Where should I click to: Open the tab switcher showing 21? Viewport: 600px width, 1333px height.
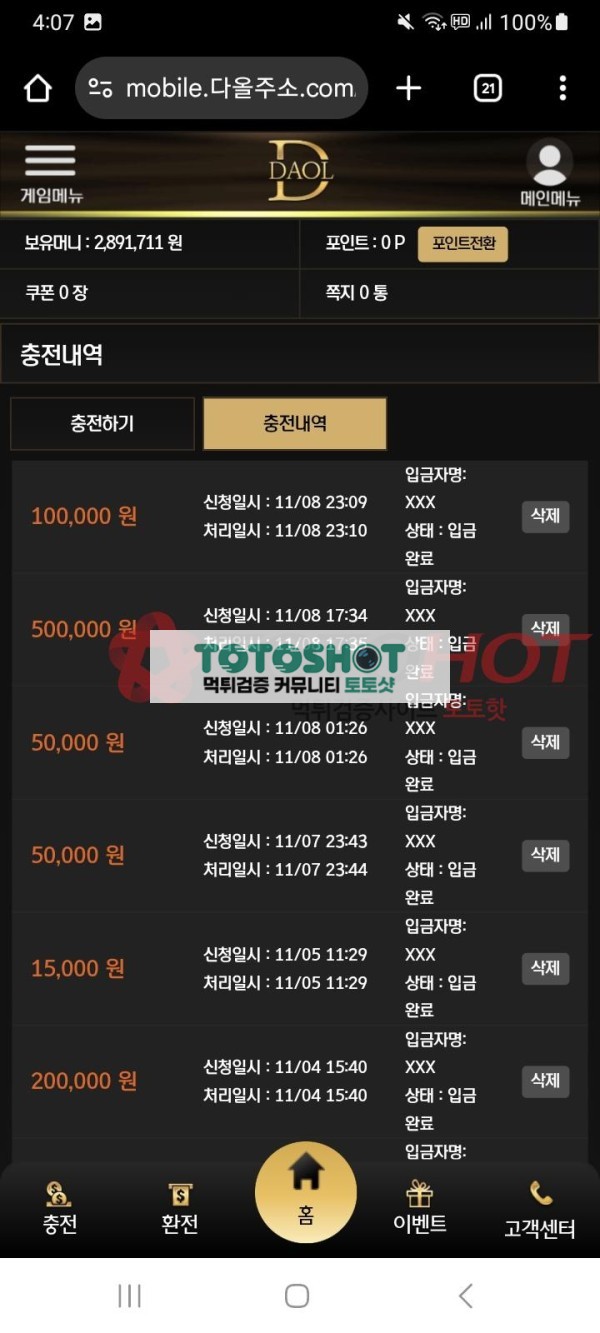click(487, 89)
